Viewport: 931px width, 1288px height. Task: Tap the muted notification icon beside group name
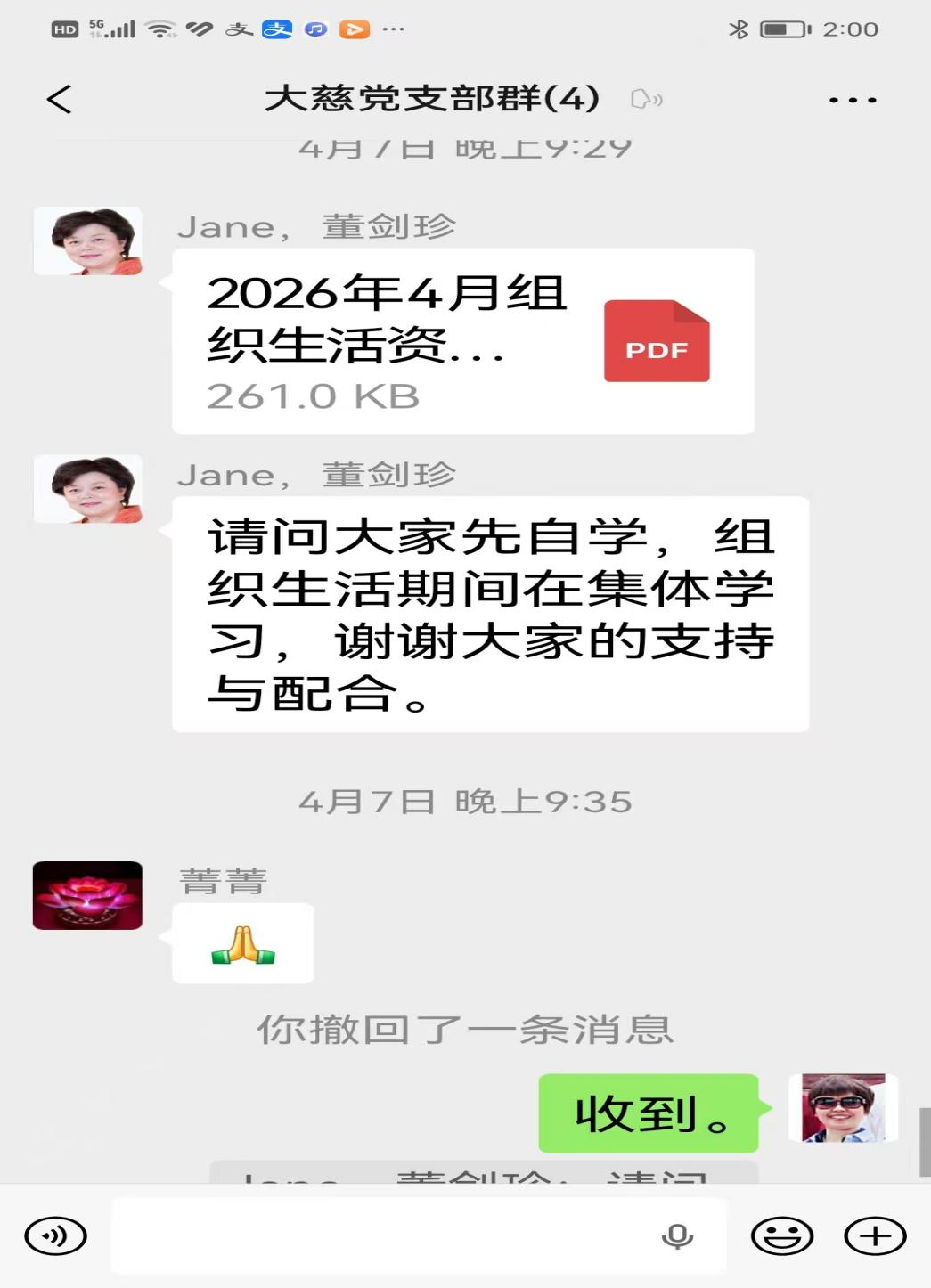coord(643,100)
